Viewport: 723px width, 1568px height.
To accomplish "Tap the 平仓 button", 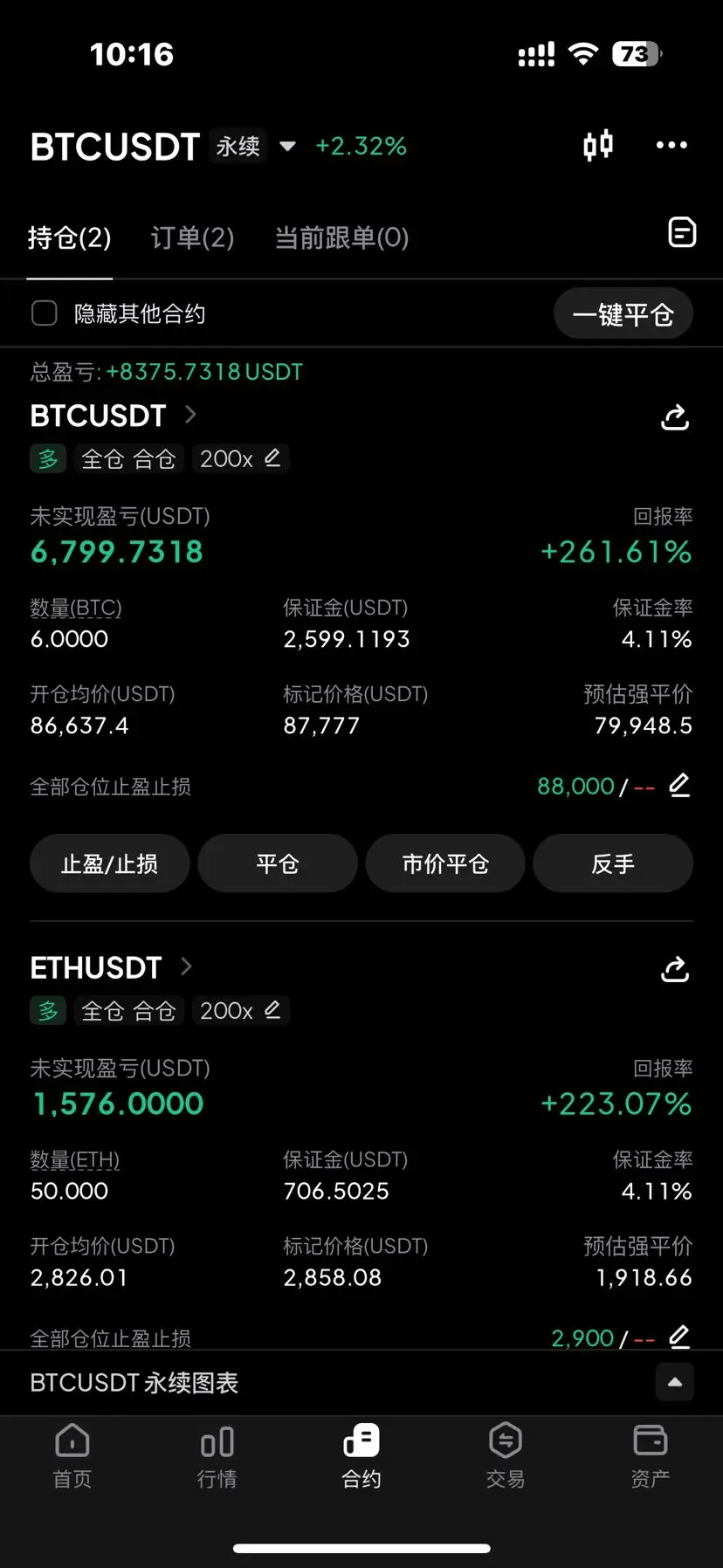I will [278, 863].
